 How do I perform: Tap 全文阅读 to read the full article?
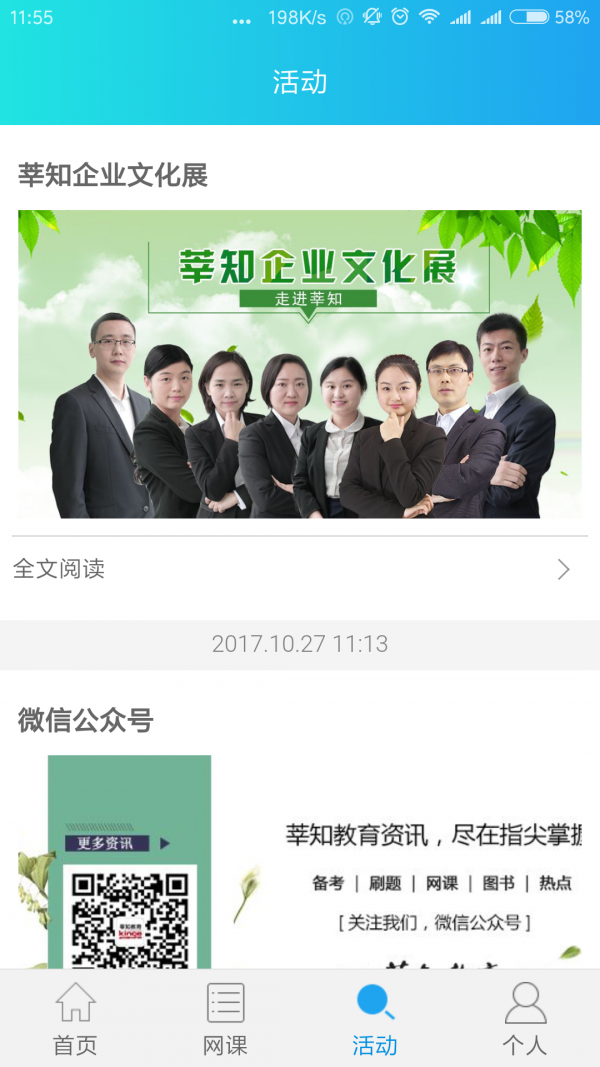click(x=300, y=569)
